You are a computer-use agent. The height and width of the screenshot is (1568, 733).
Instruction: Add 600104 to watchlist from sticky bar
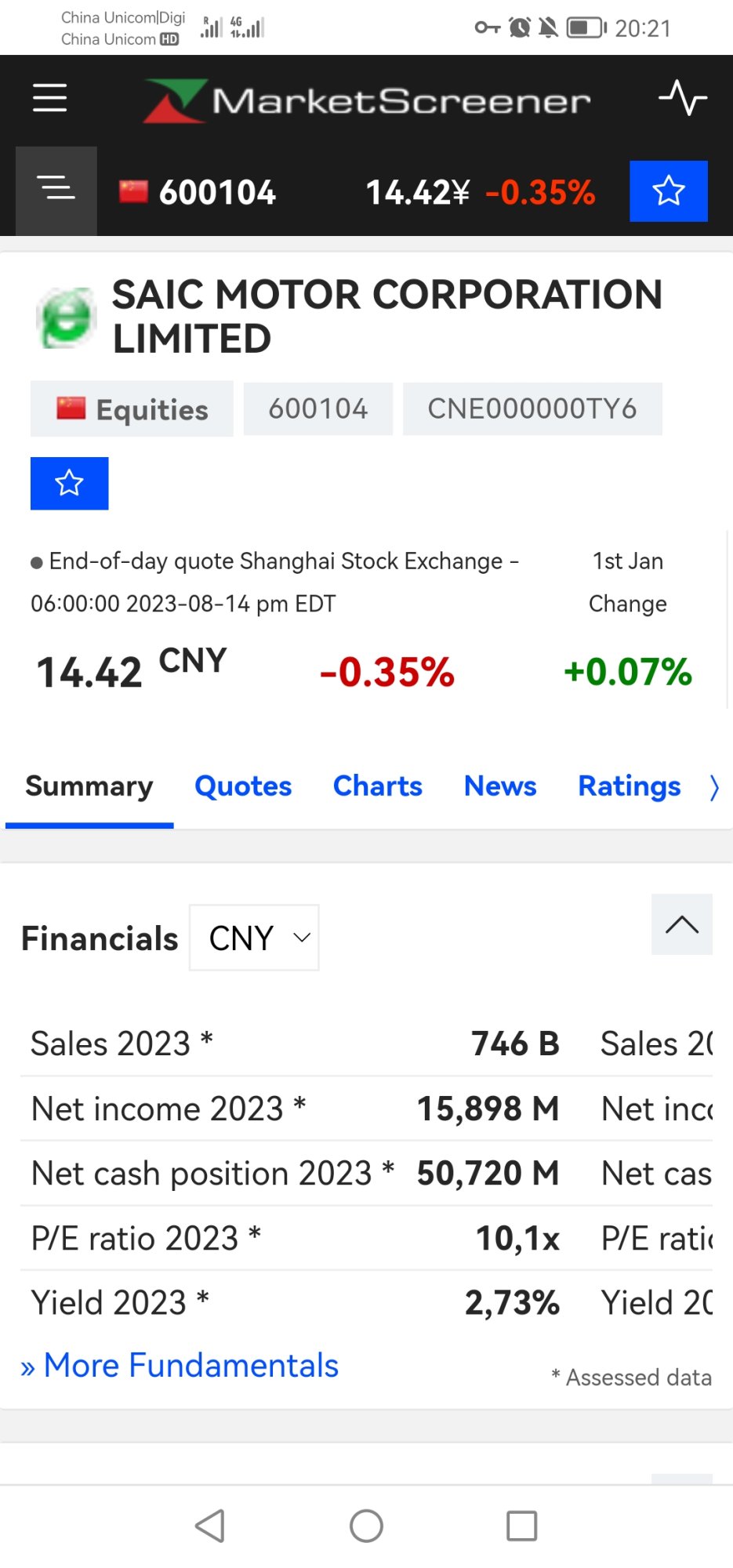click(669, 191)
